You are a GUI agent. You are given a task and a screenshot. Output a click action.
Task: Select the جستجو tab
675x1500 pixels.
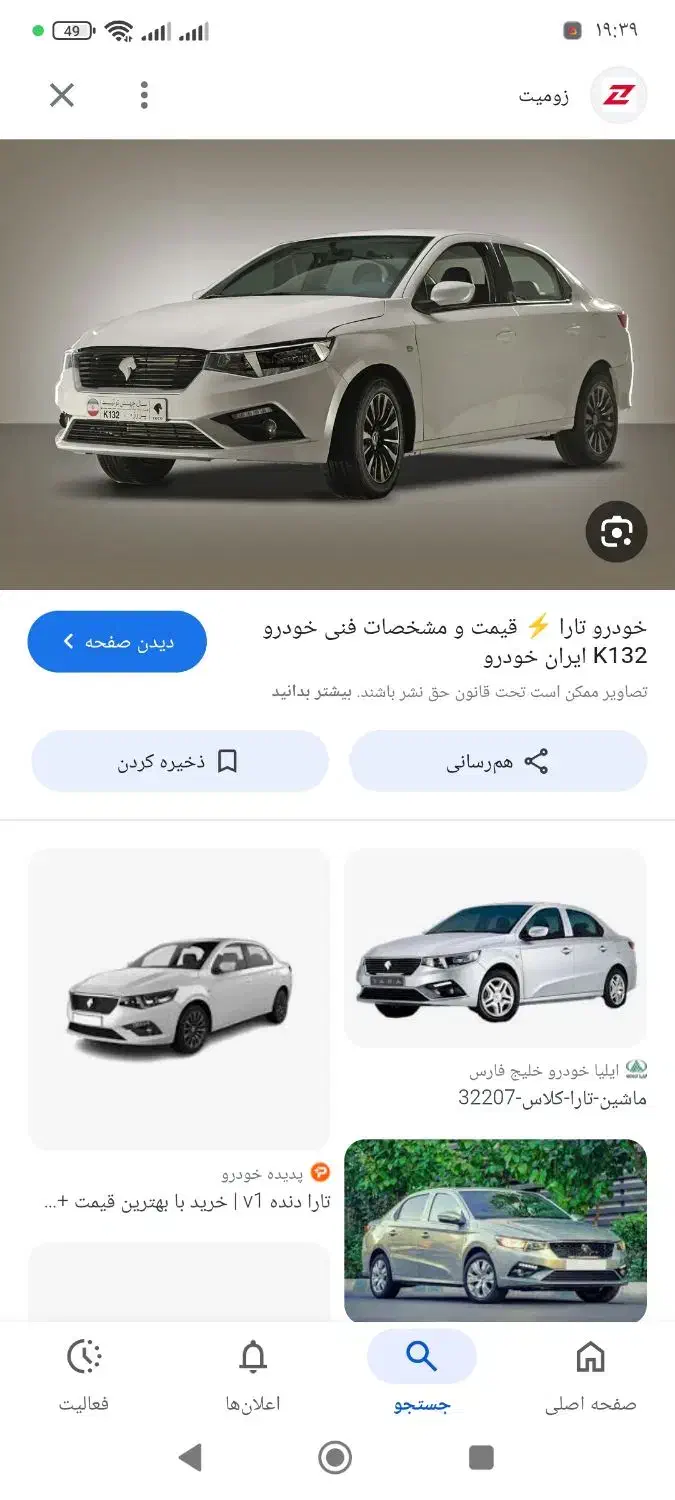coord(422,1377)
